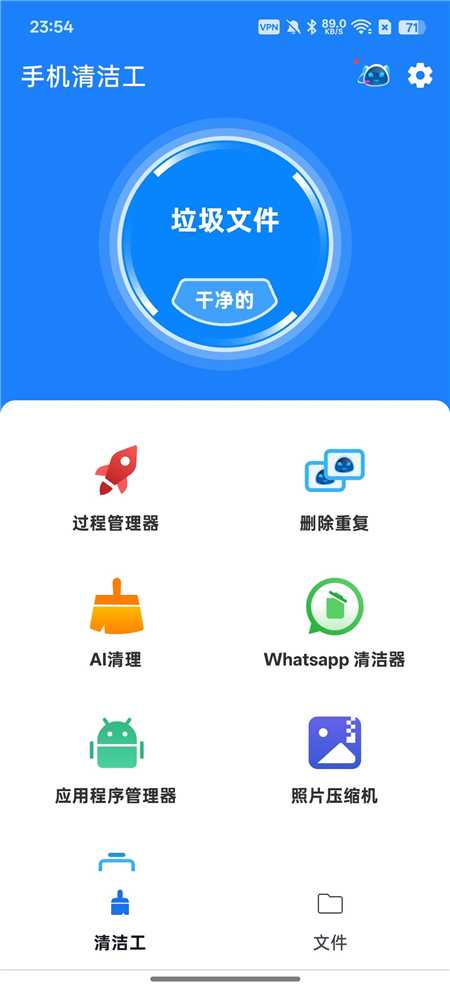The width and height of the screenshot is (450, 990).
Task: Open Whatsapp 清洁器
Action: click(x=335, y=624)
